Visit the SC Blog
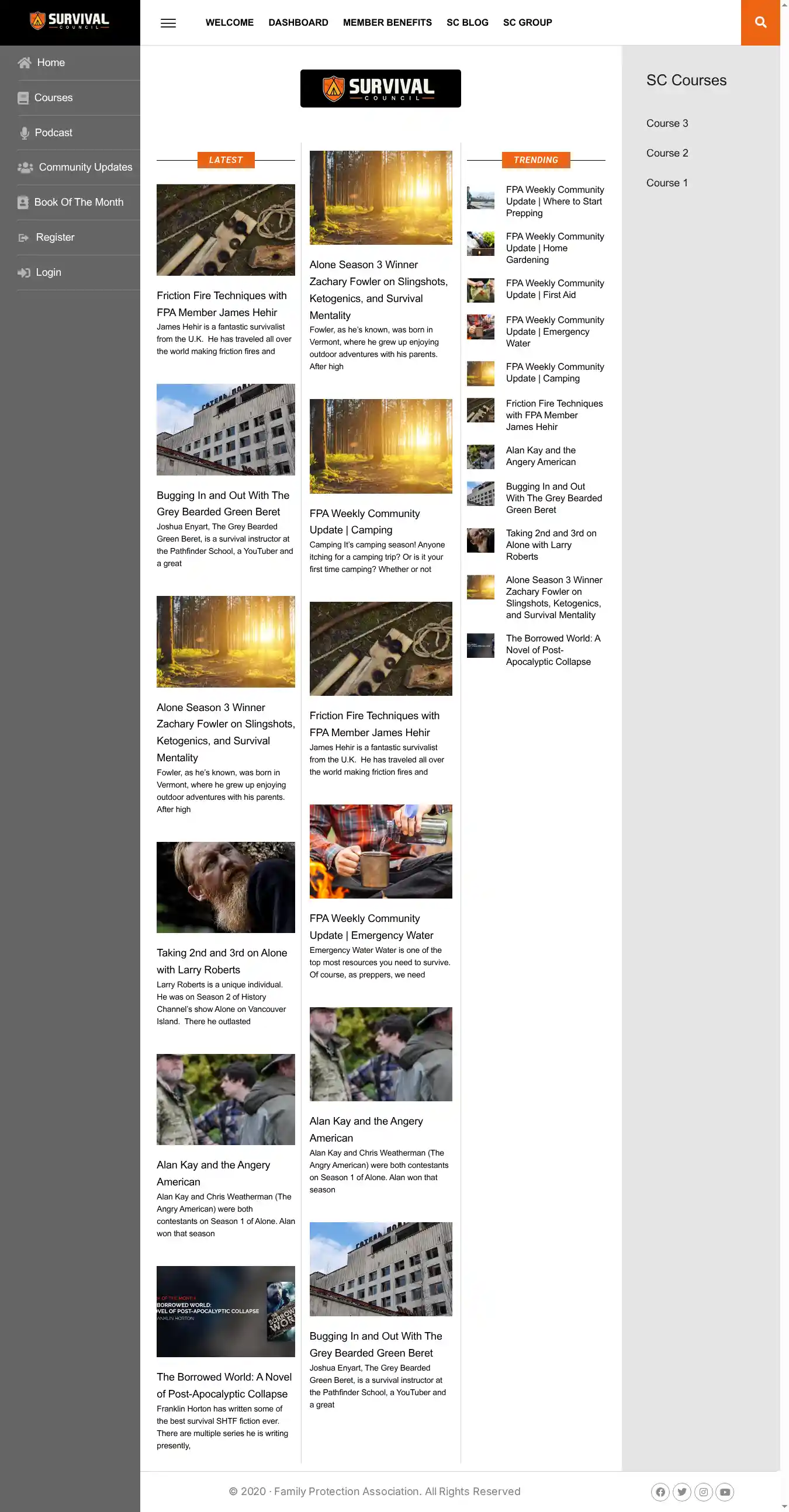 [468, 22]
